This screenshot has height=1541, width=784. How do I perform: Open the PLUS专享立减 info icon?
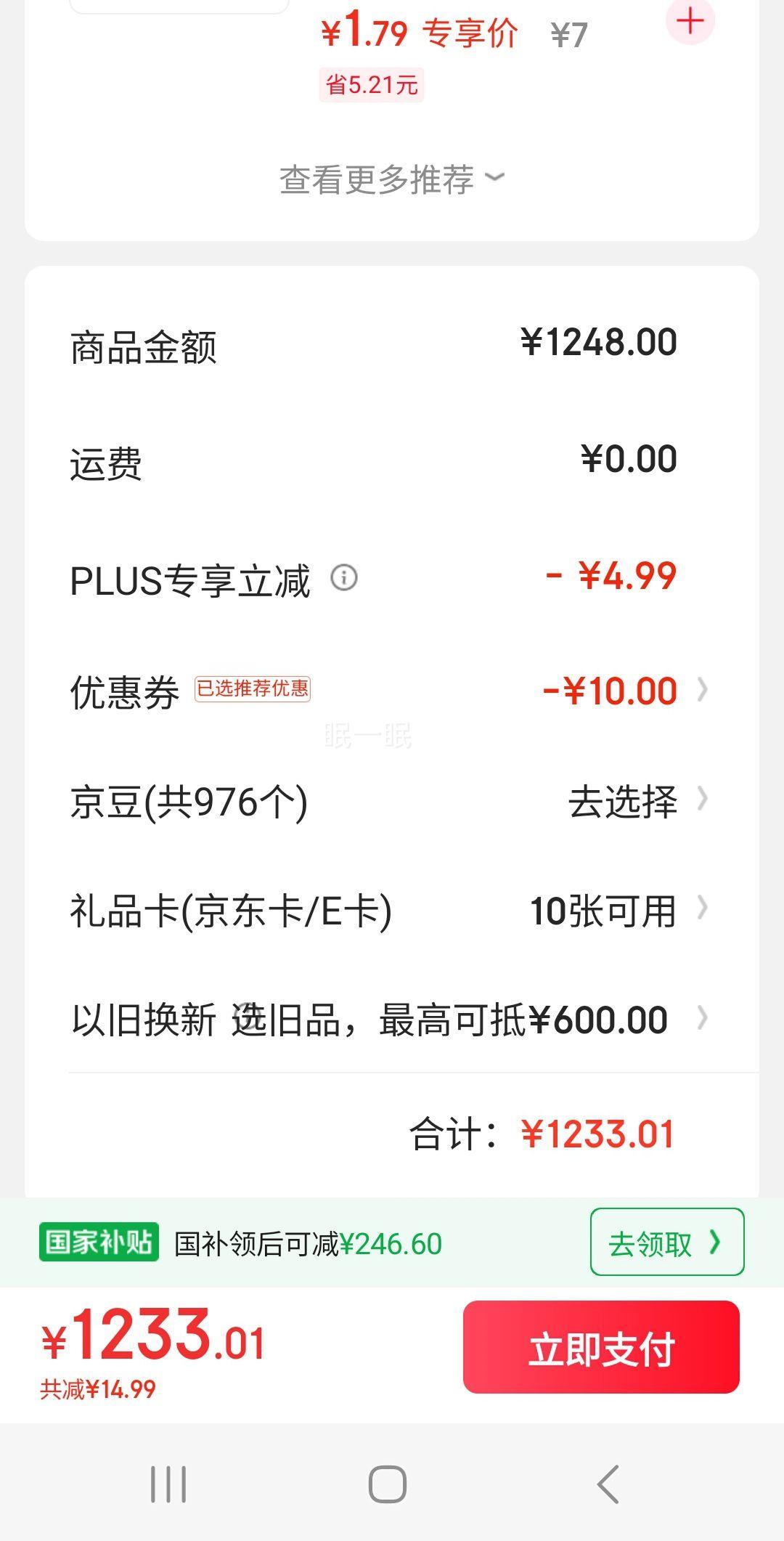(344, 578)
